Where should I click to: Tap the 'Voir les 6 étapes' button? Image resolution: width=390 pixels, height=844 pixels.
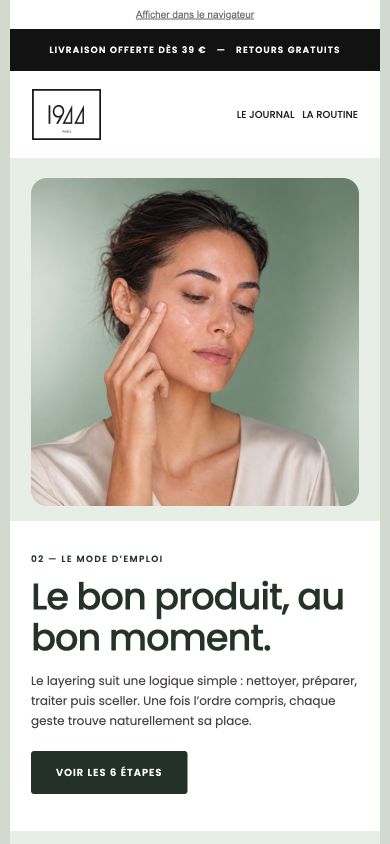[109, 772]
